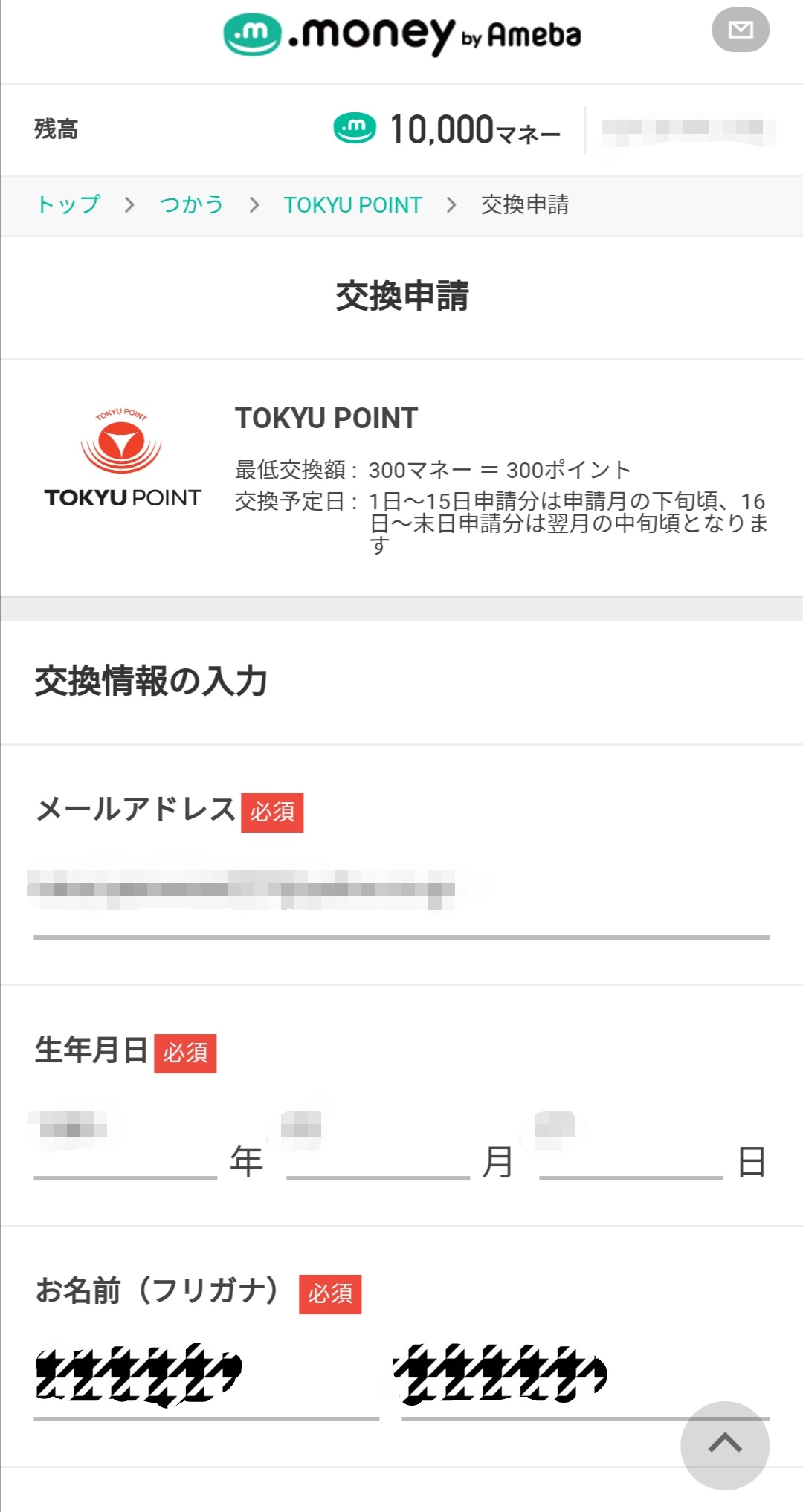
Task: Tap the scroll-to-top arrow button
Action: 725,1445
